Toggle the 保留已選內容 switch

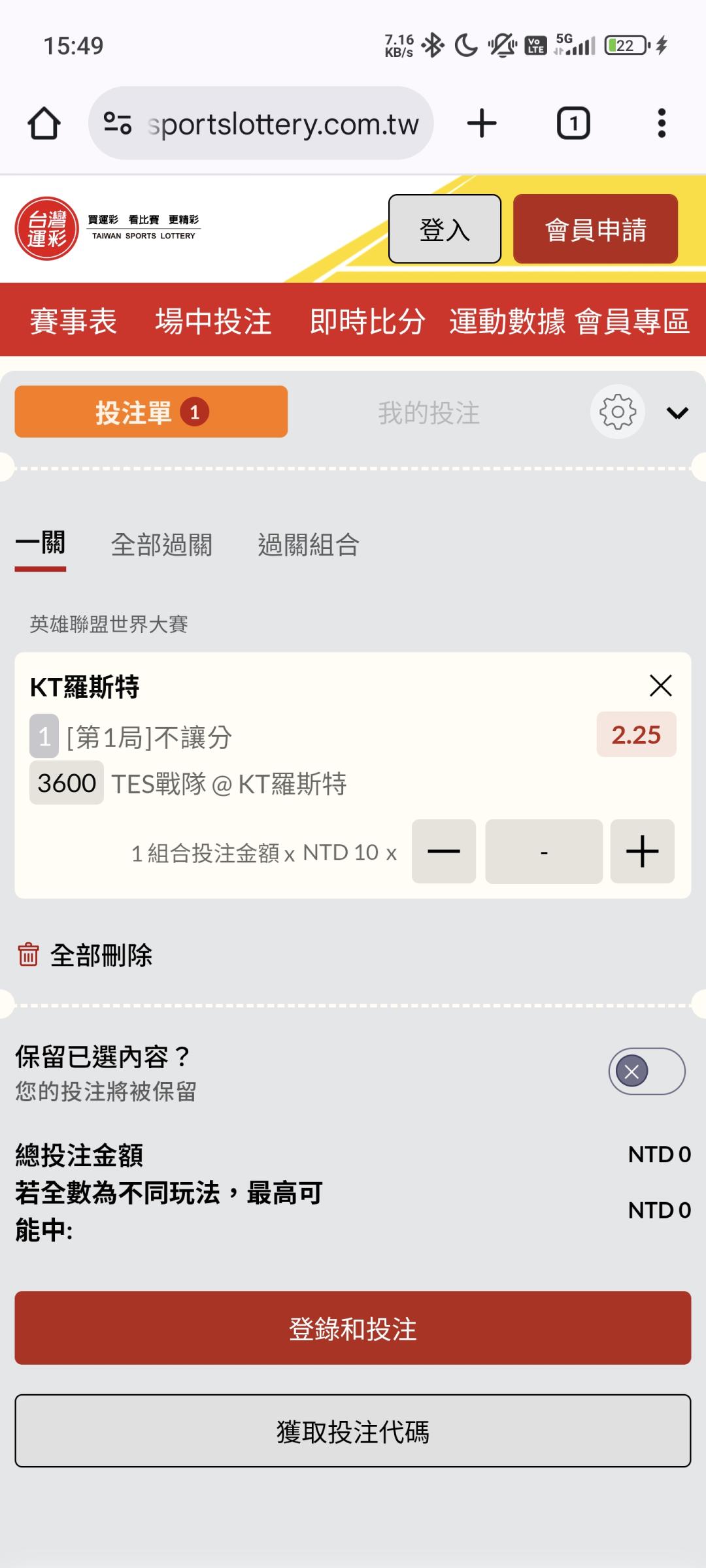pyautogui.click(x=647, y=1071)
